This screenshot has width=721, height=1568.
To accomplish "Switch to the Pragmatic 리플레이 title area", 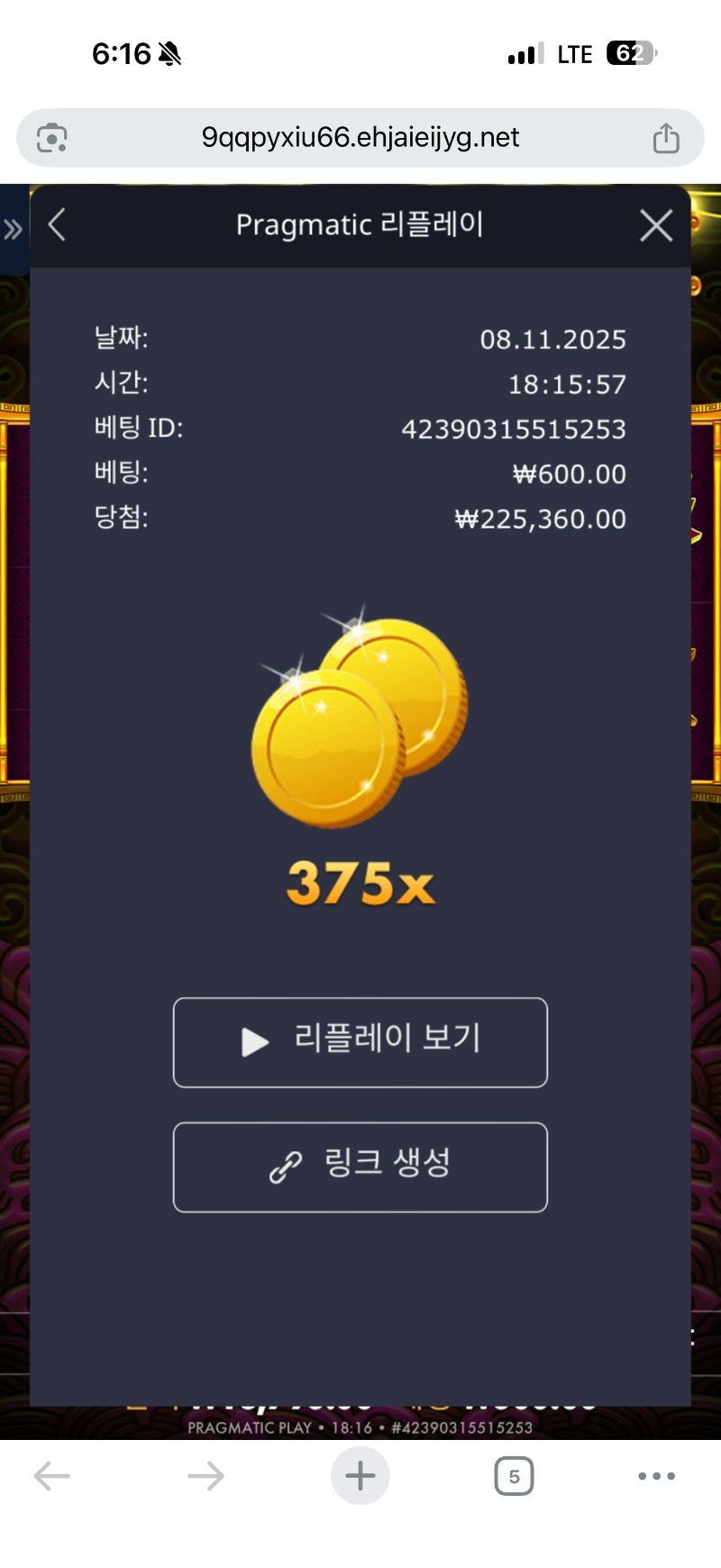I will pos(360,225).
